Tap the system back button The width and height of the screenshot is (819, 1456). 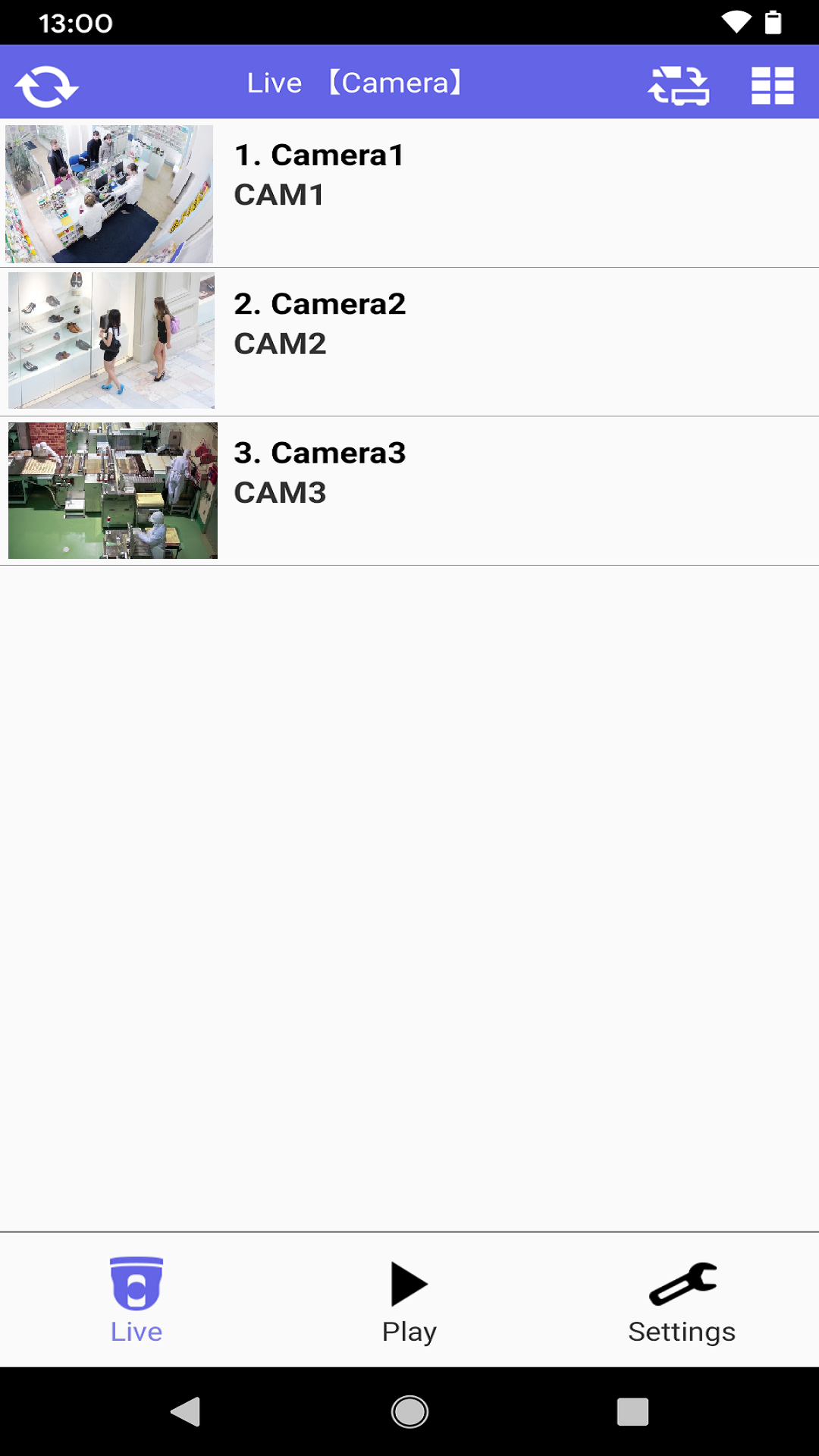186,1412
